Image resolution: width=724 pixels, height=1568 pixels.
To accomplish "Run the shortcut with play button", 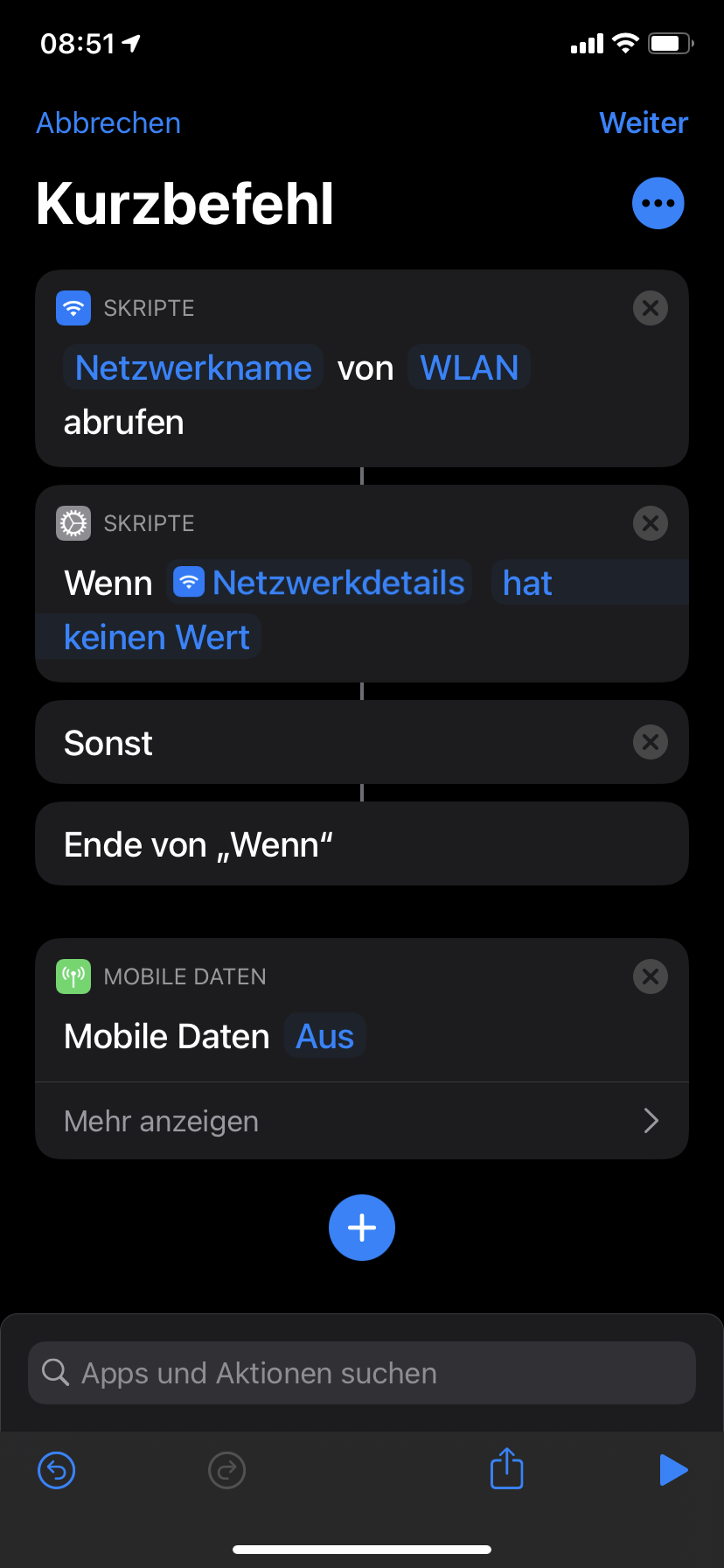I will pos(672,1470).
